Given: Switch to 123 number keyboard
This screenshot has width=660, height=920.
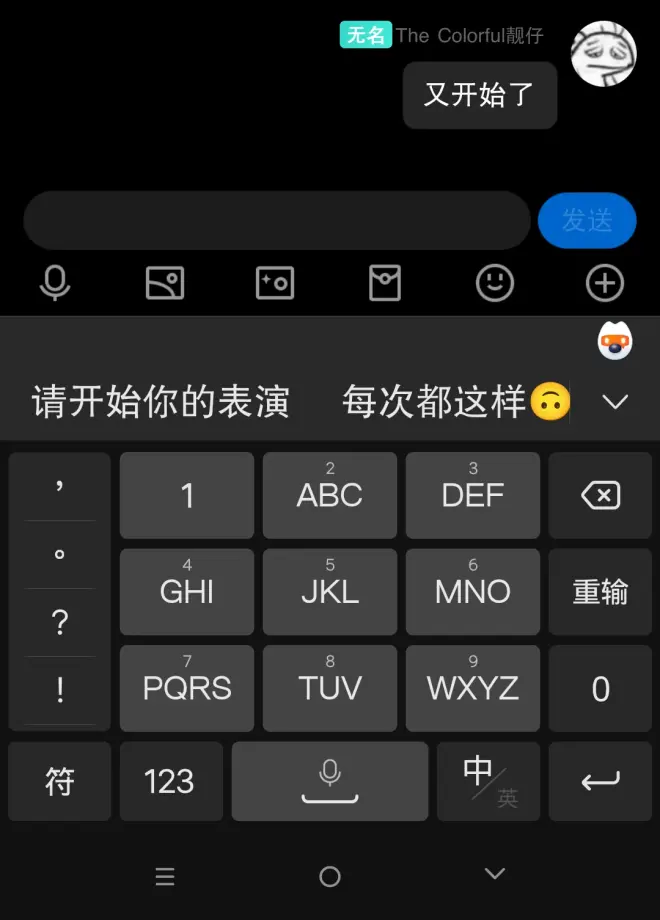Looking at the screenshot, I should [x=170, y=781].
